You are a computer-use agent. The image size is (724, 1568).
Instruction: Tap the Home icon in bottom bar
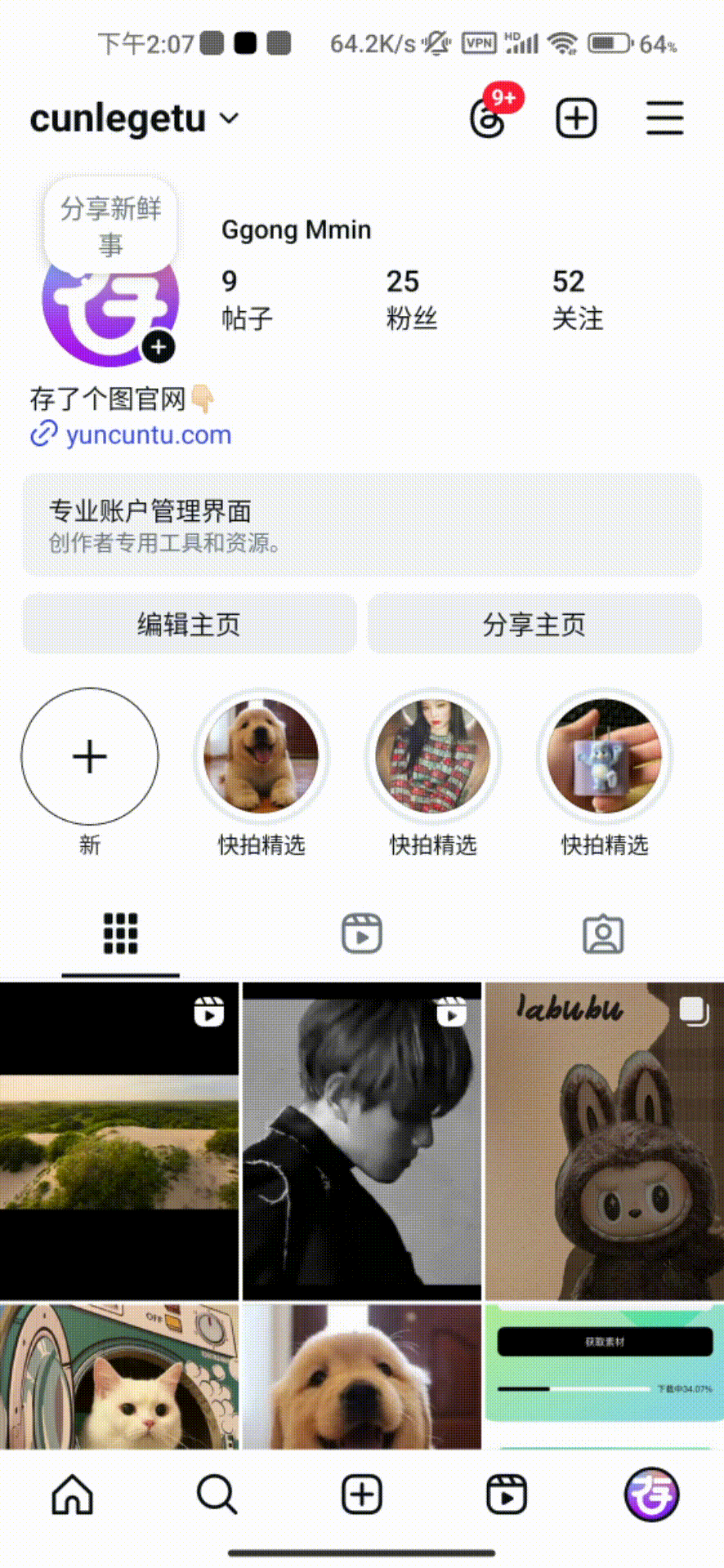[x=73, y=1494]
